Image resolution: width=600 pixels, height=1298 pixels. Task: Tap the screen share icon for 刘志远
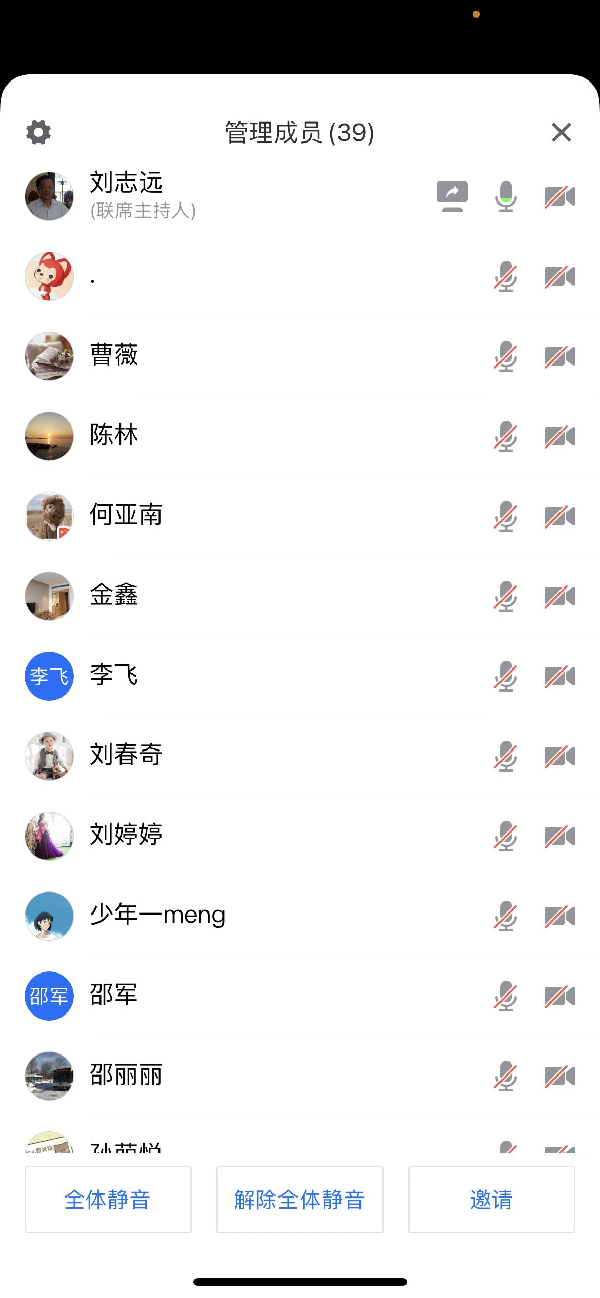click(453, 196)
